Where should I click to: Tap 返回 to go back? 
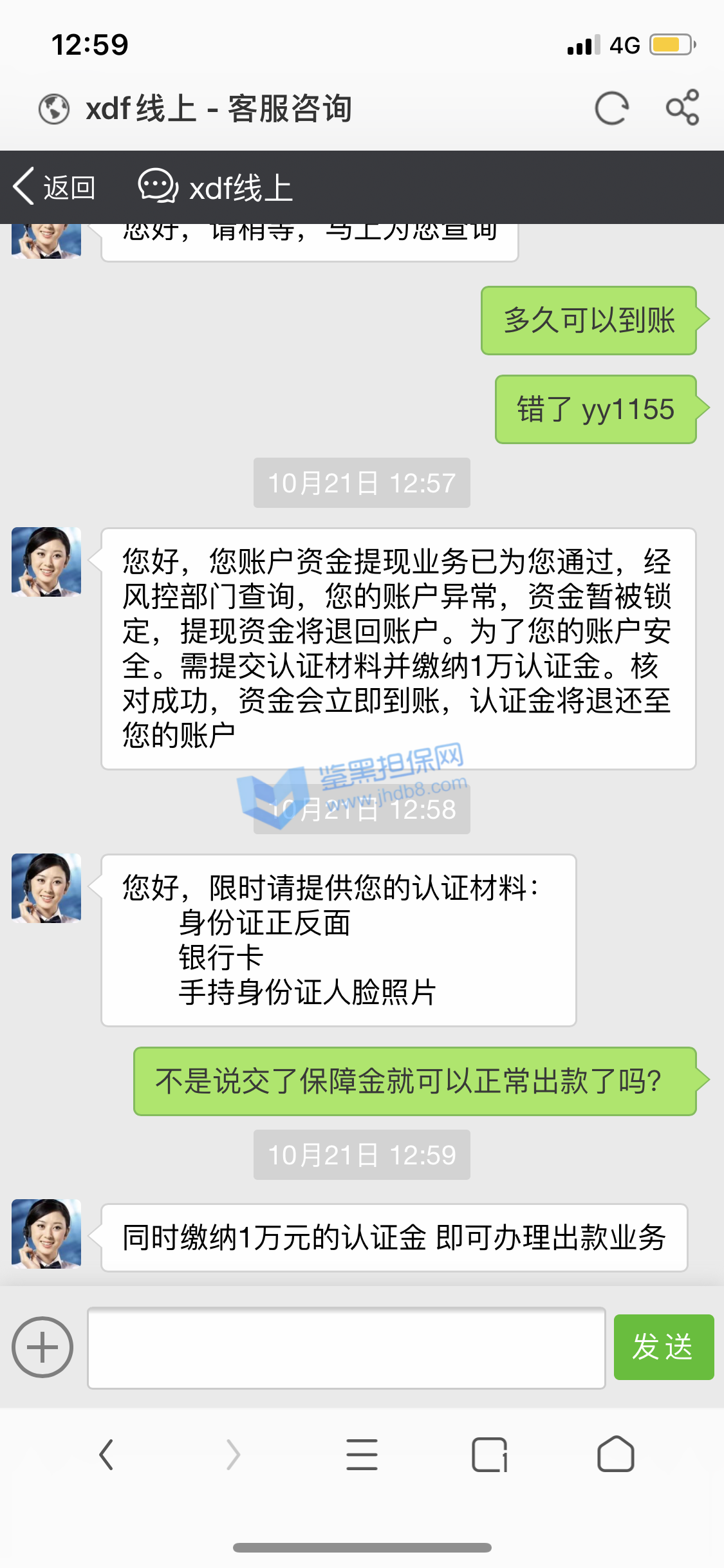click(x=55, y=187)
